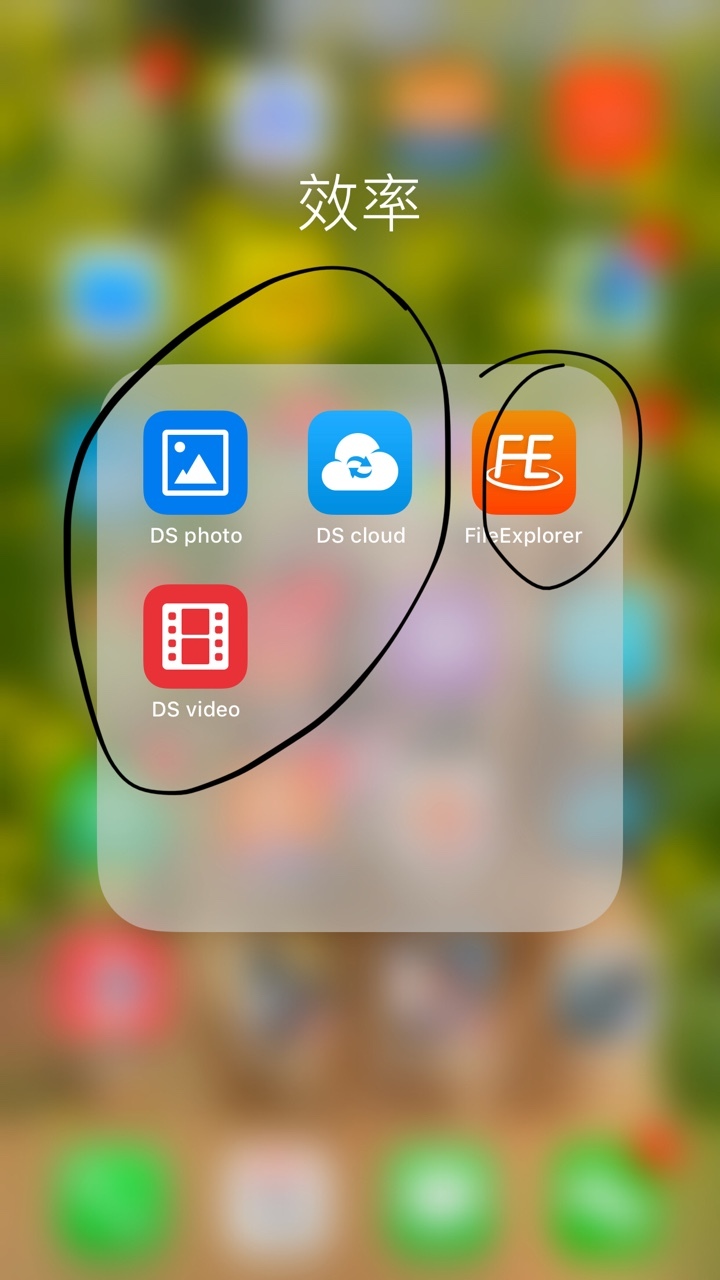720x1280 pixels.
Task: Launch the DS video app
Action: pos(195,636)
